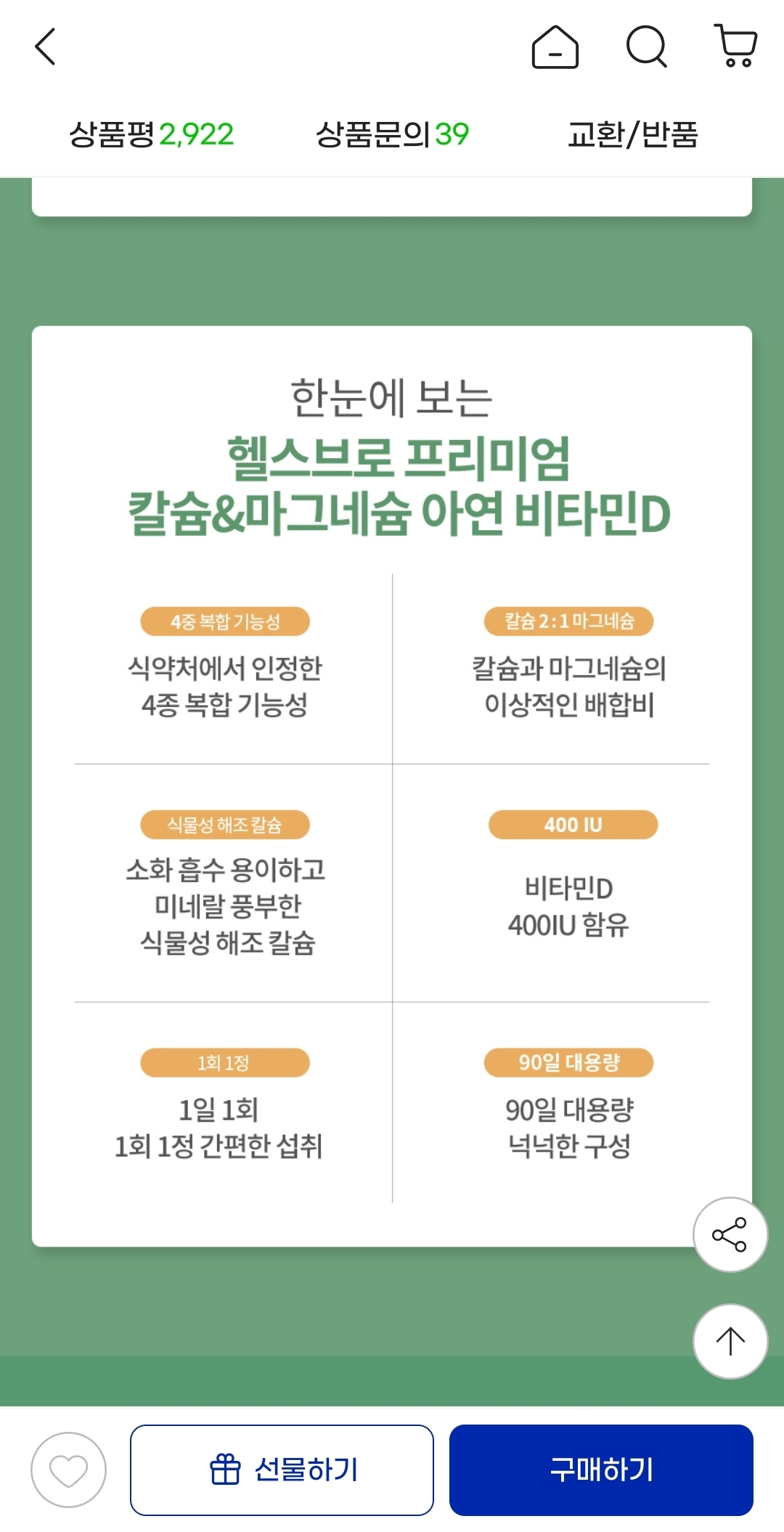Tap 선물하기 gift button
Viewport: 784px width, 1532px height.
pyautogui.click(x=282, y=1470)
